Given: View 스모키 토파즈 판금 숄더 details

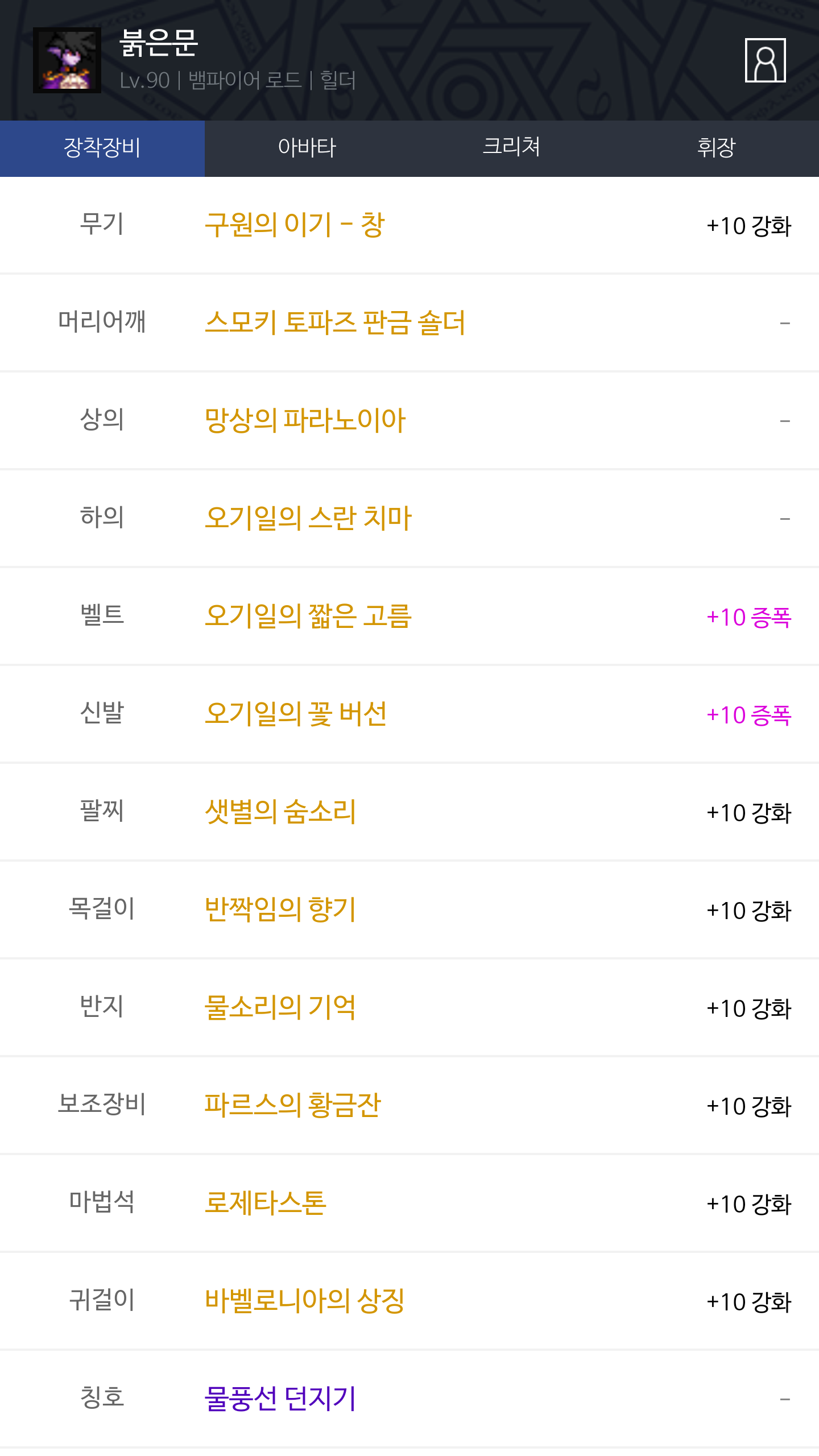Looking at the screenshot, I should tap(335, 322).
